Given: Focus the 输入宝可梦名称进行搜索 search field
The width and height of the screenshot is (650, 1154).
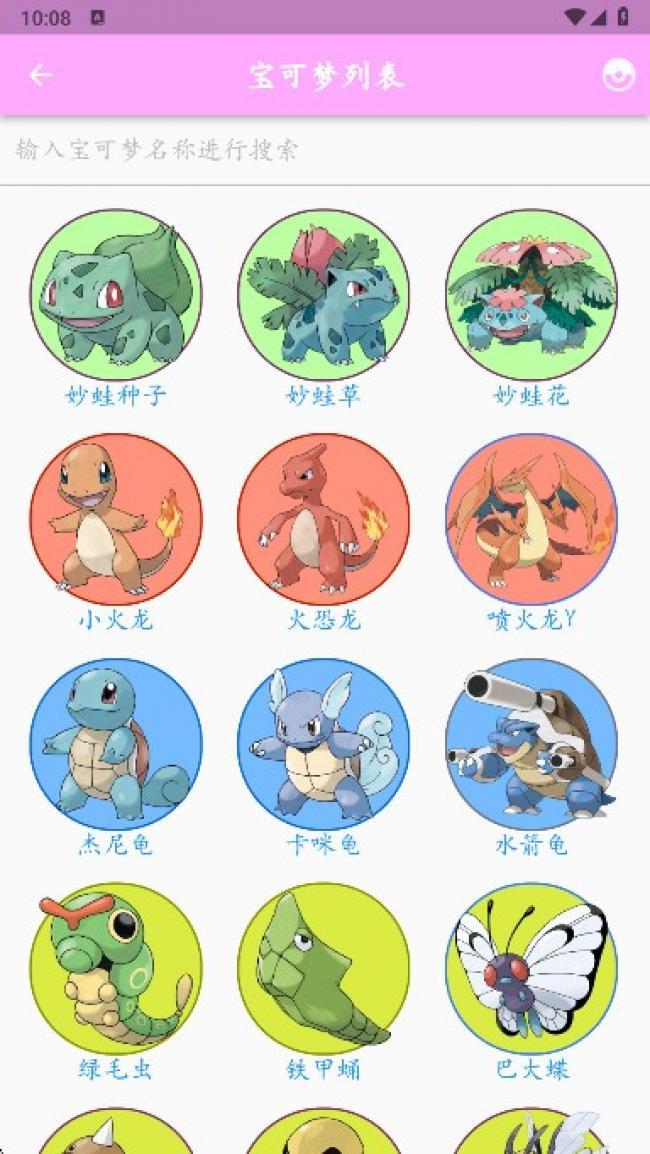Looking at the screenshot, I should pos(324,151).
